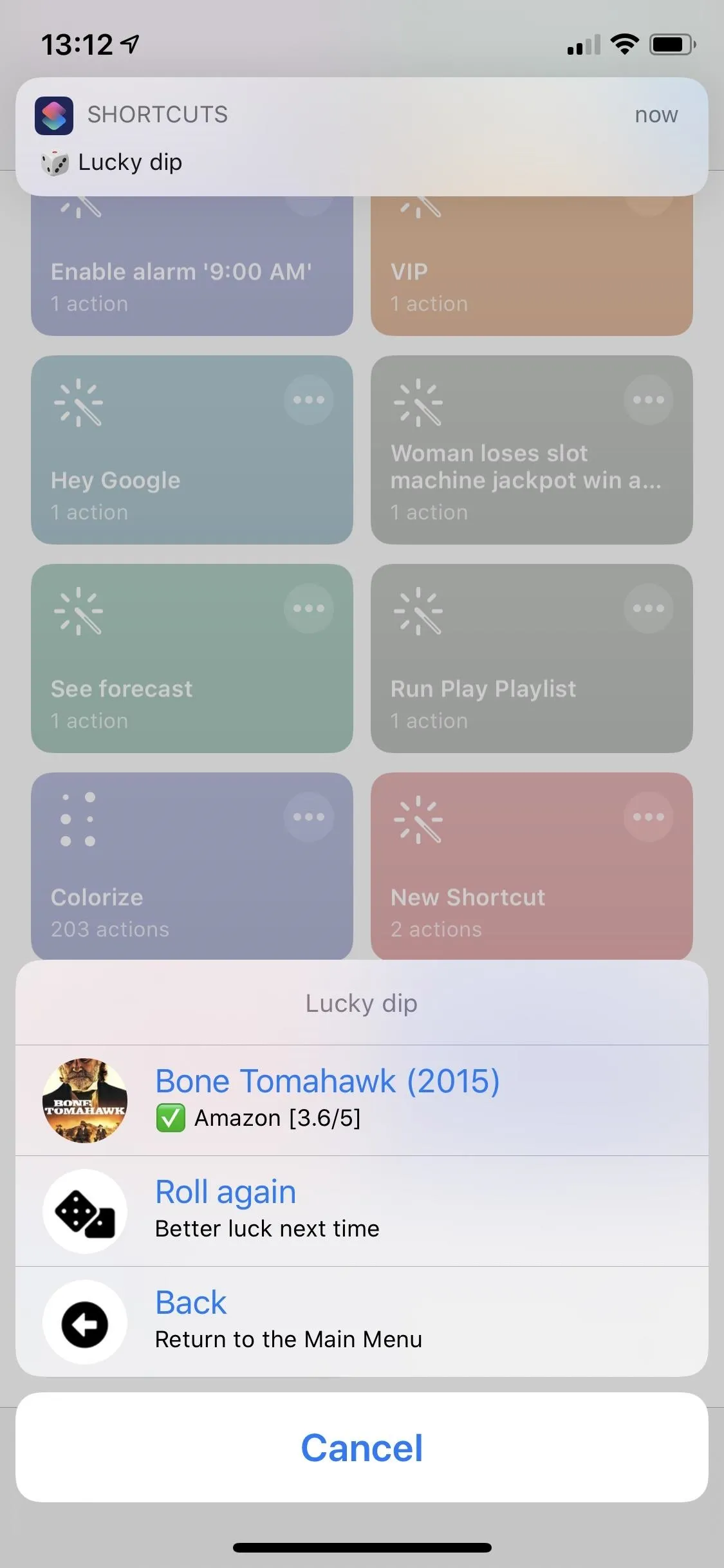This screenshot has height=1568, width=724.
Task: Cancel the Lucky dip menu
Action: pyautogui.click(x=362, y=1448)
